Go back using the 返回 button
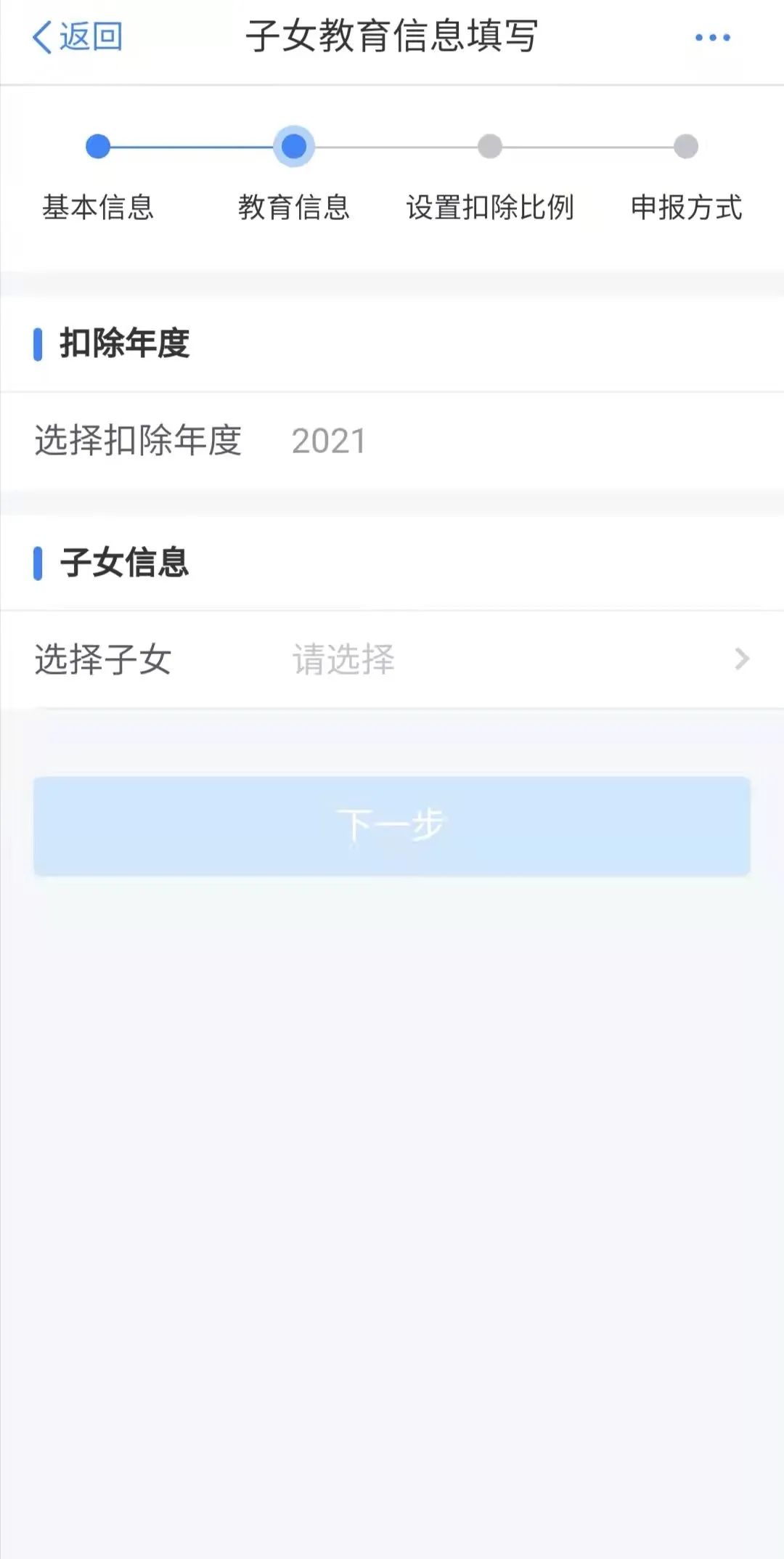Viewport: 784px width, 1559px height. (x=77, y=36)
